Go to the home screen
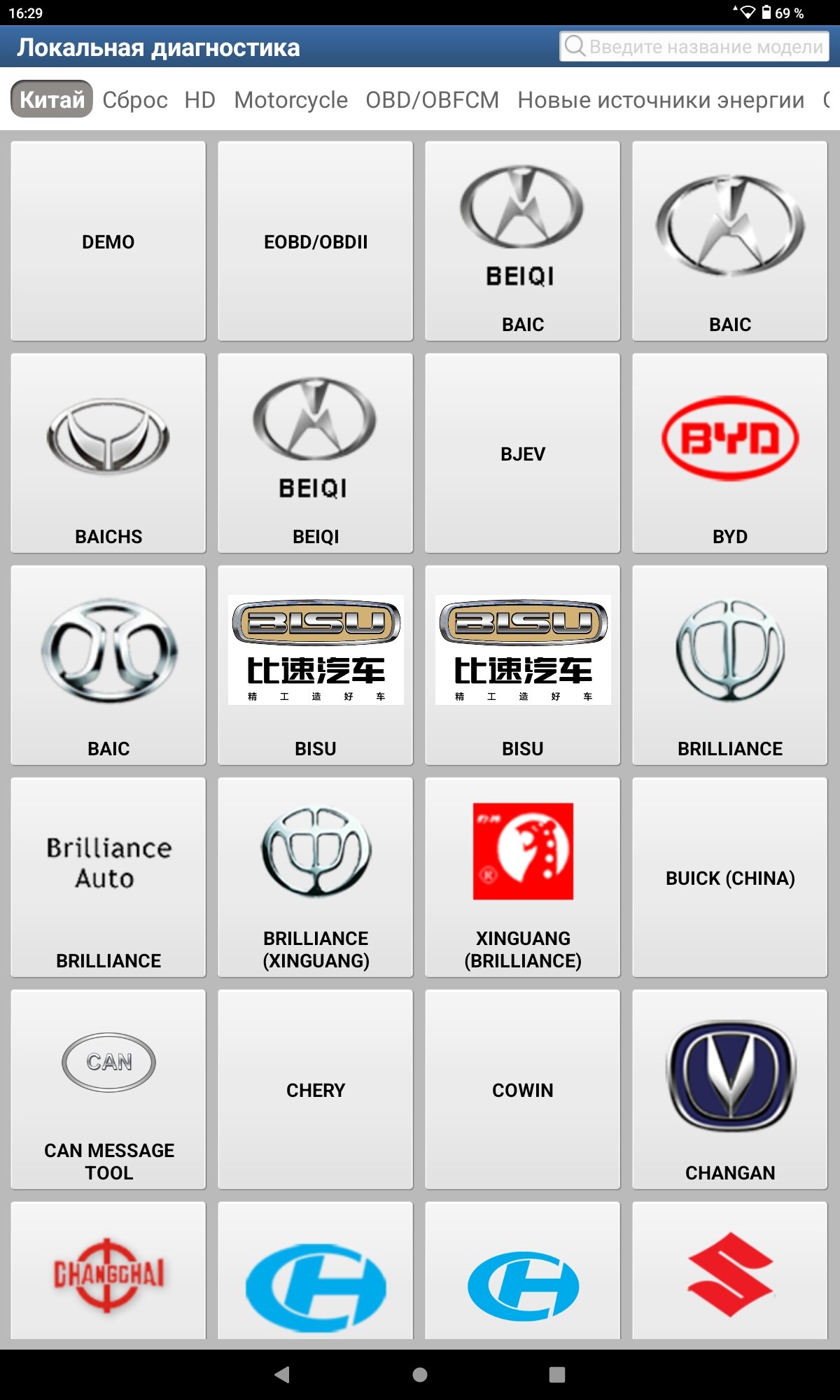 click(x=420, y=1375)
